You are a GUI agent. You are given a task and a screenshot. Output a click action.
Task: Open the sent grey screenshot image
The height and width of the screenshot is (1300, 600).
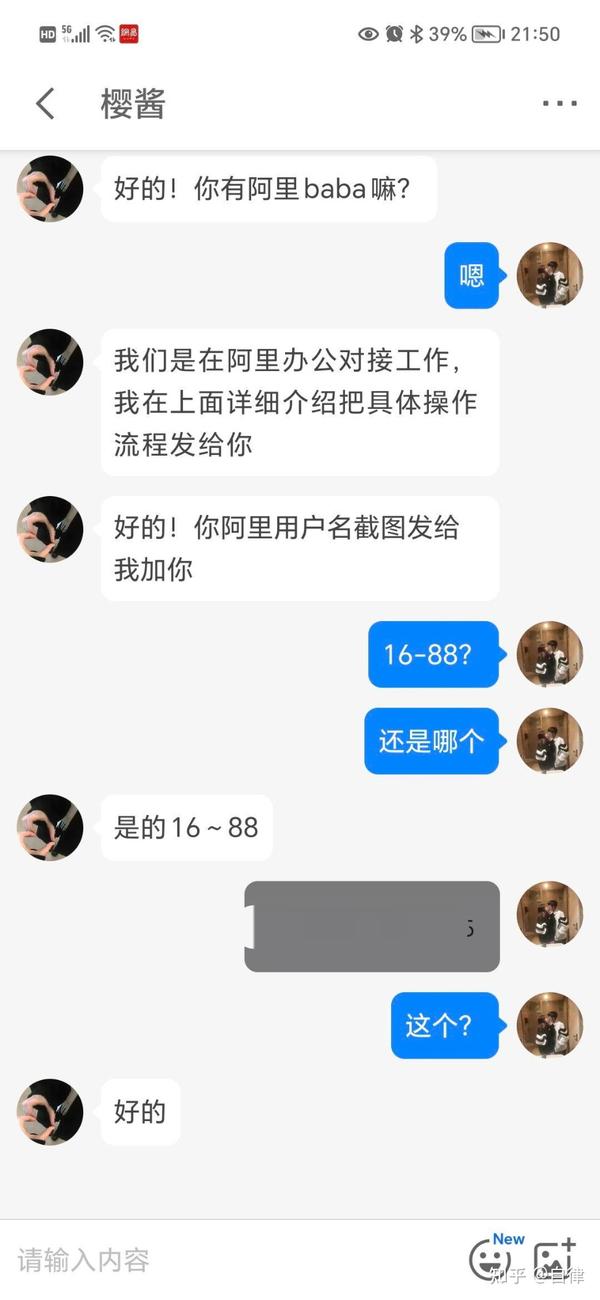click(x=372, y=926)
